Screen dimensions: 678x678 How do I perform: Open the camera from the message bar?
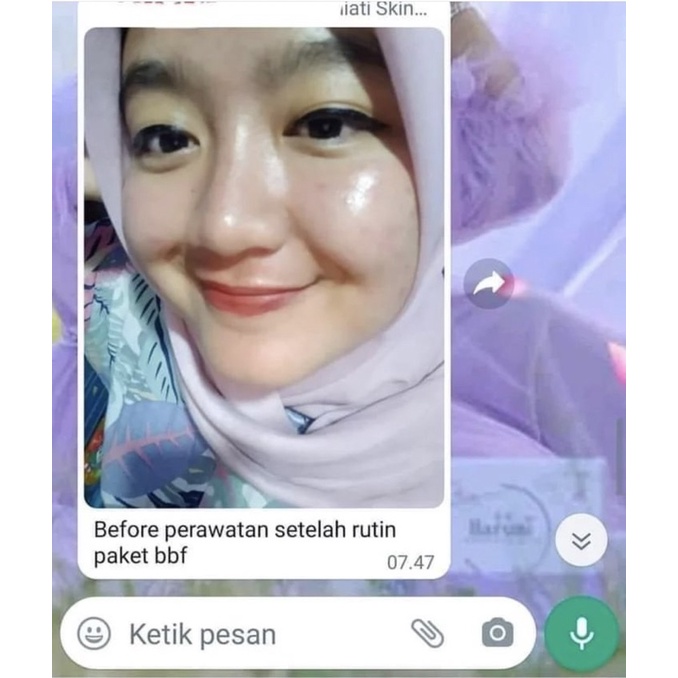click(497, 633)
